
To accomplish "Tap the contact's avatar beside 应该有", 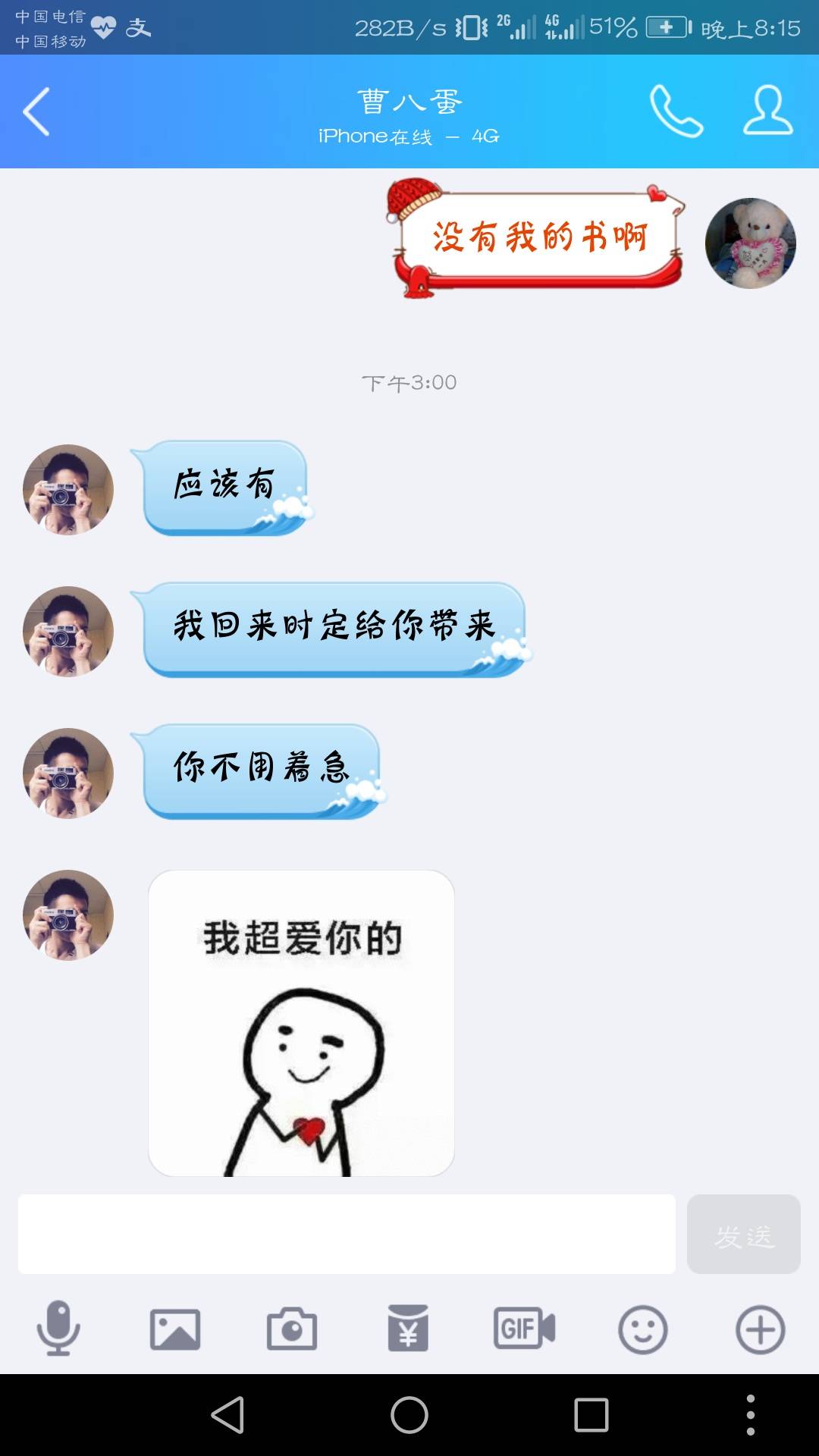I will click(68, 490).
